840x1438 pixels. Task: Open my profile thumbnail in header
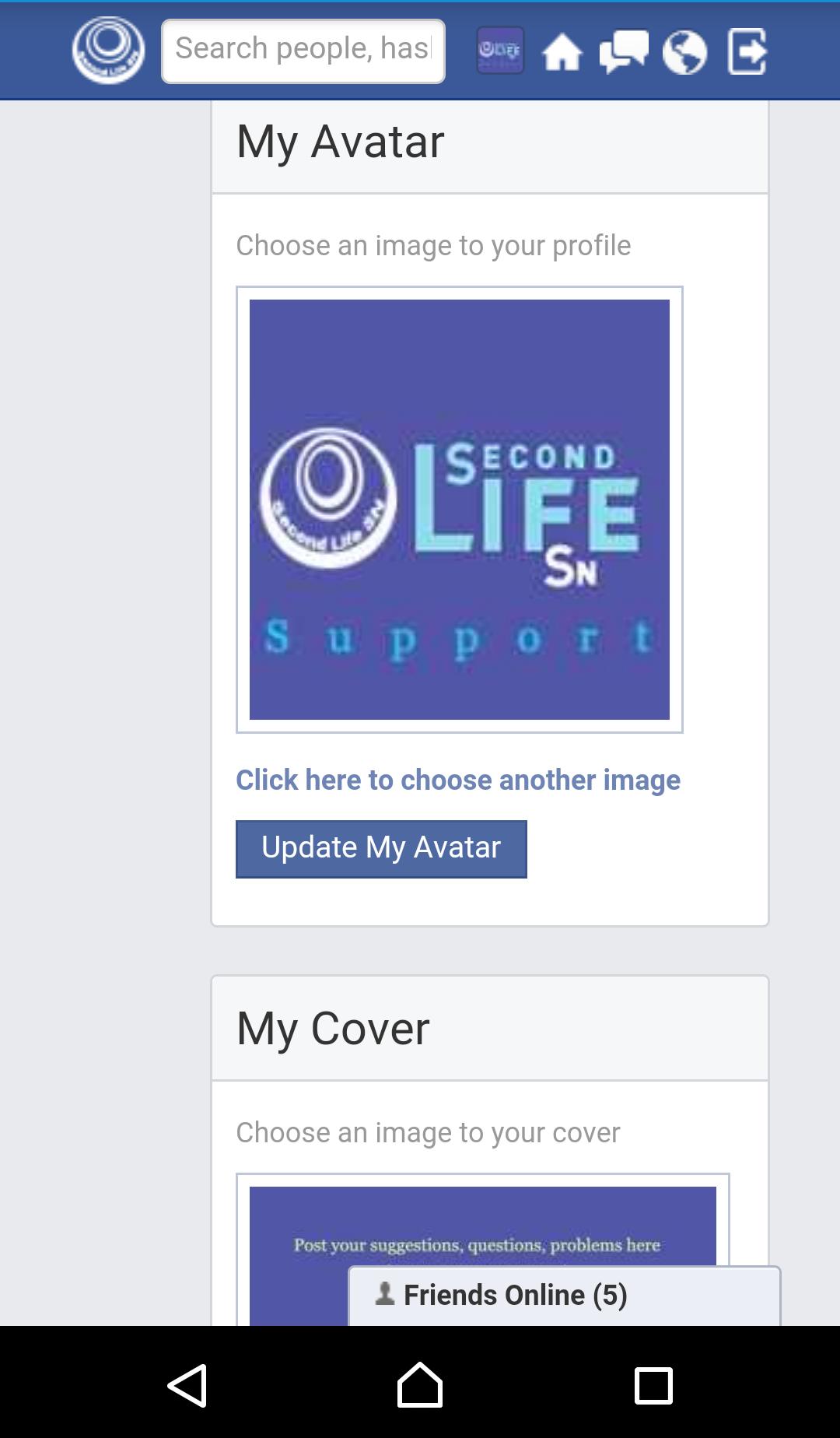(499, 51)
